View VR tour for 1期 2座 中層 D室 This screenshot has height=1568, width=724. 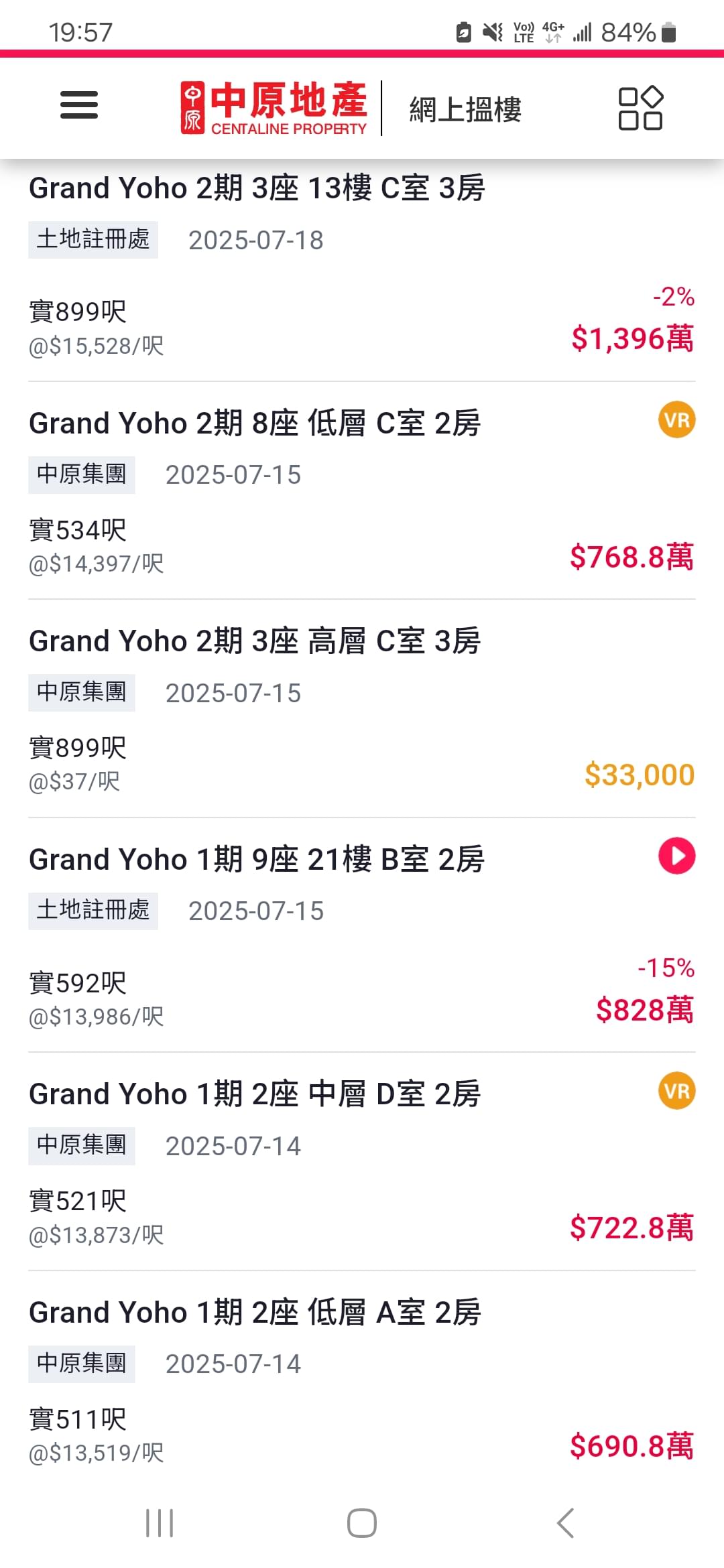click(x=676, y=1091)
